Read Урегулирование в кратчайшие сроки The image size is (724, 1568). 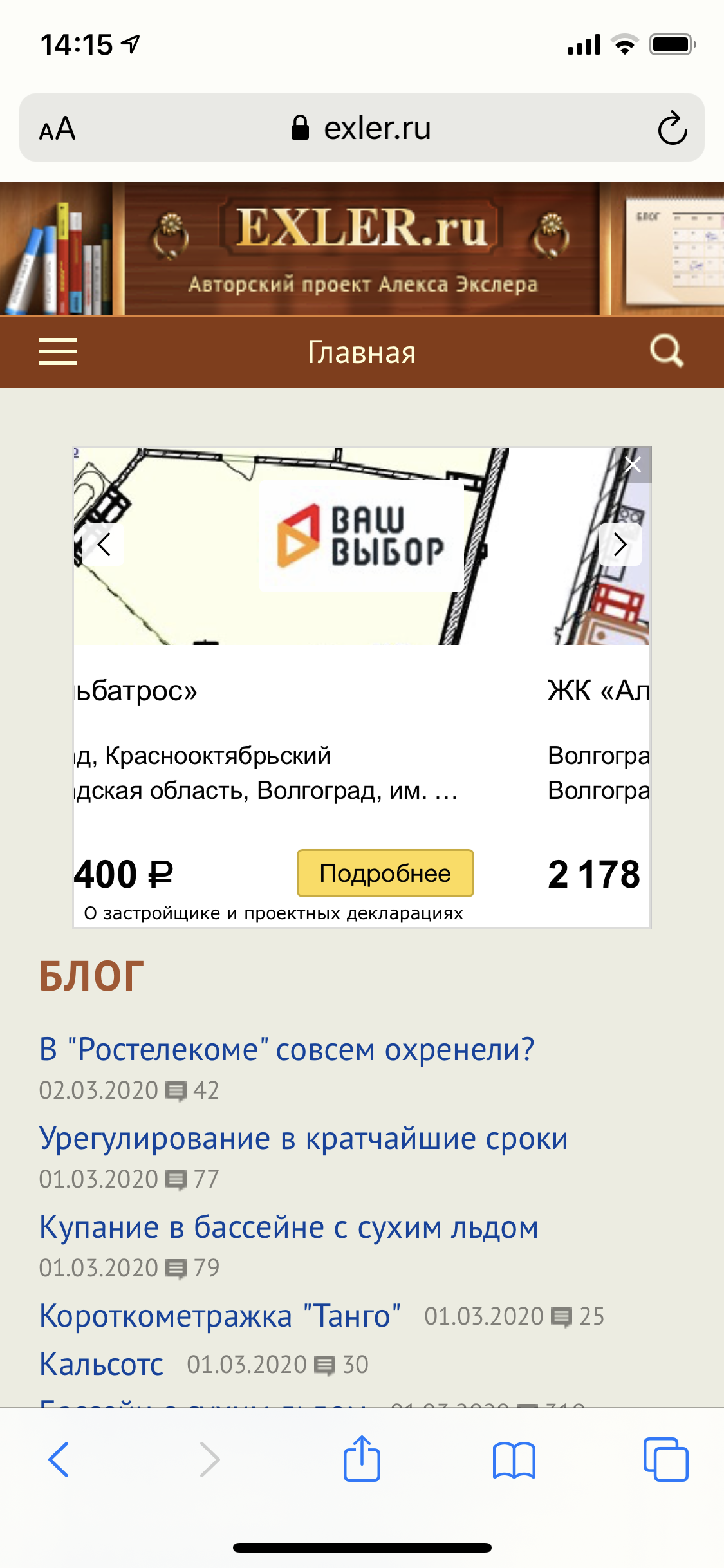click(303, 1139)
